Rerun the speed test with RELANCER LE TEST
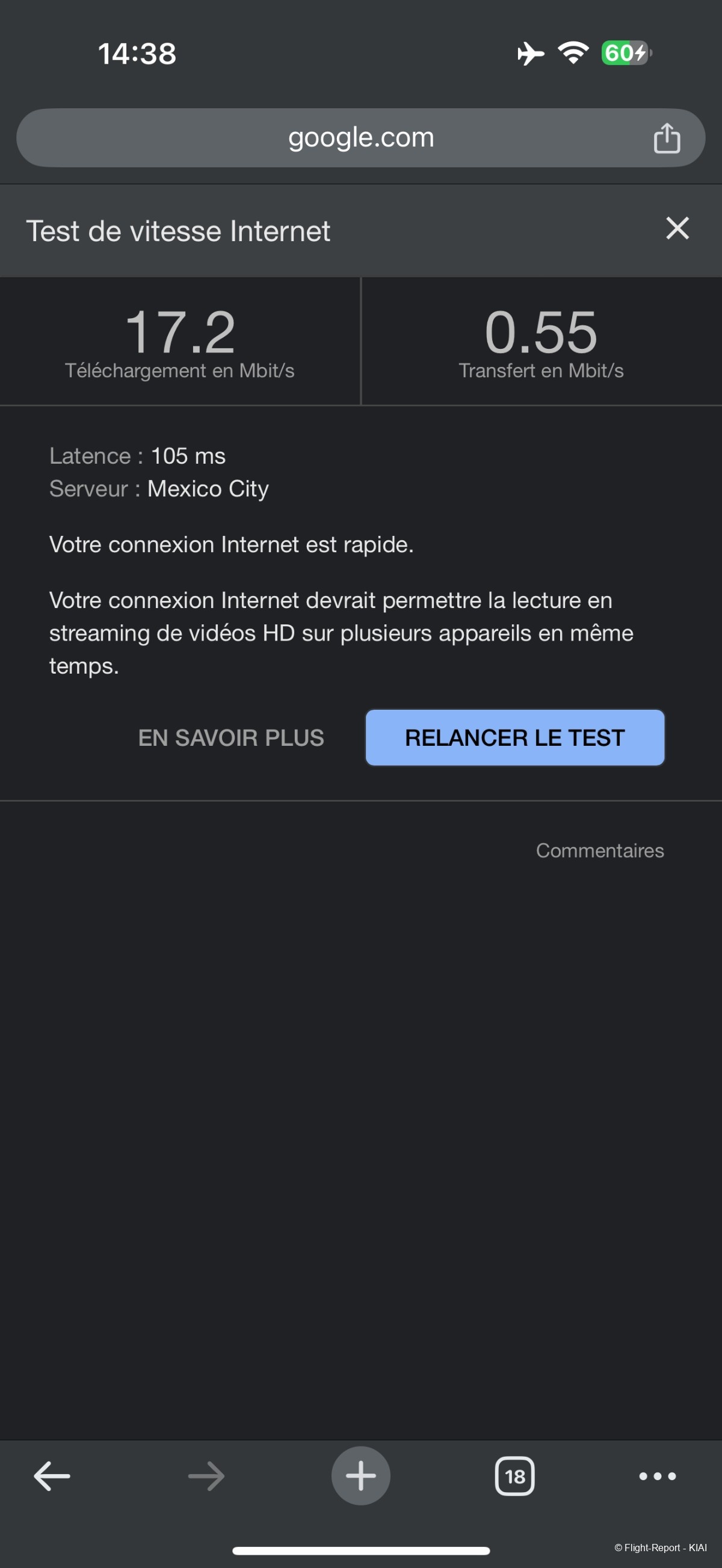The height and width of the screenshot is (1568, 722). point(514,738)
